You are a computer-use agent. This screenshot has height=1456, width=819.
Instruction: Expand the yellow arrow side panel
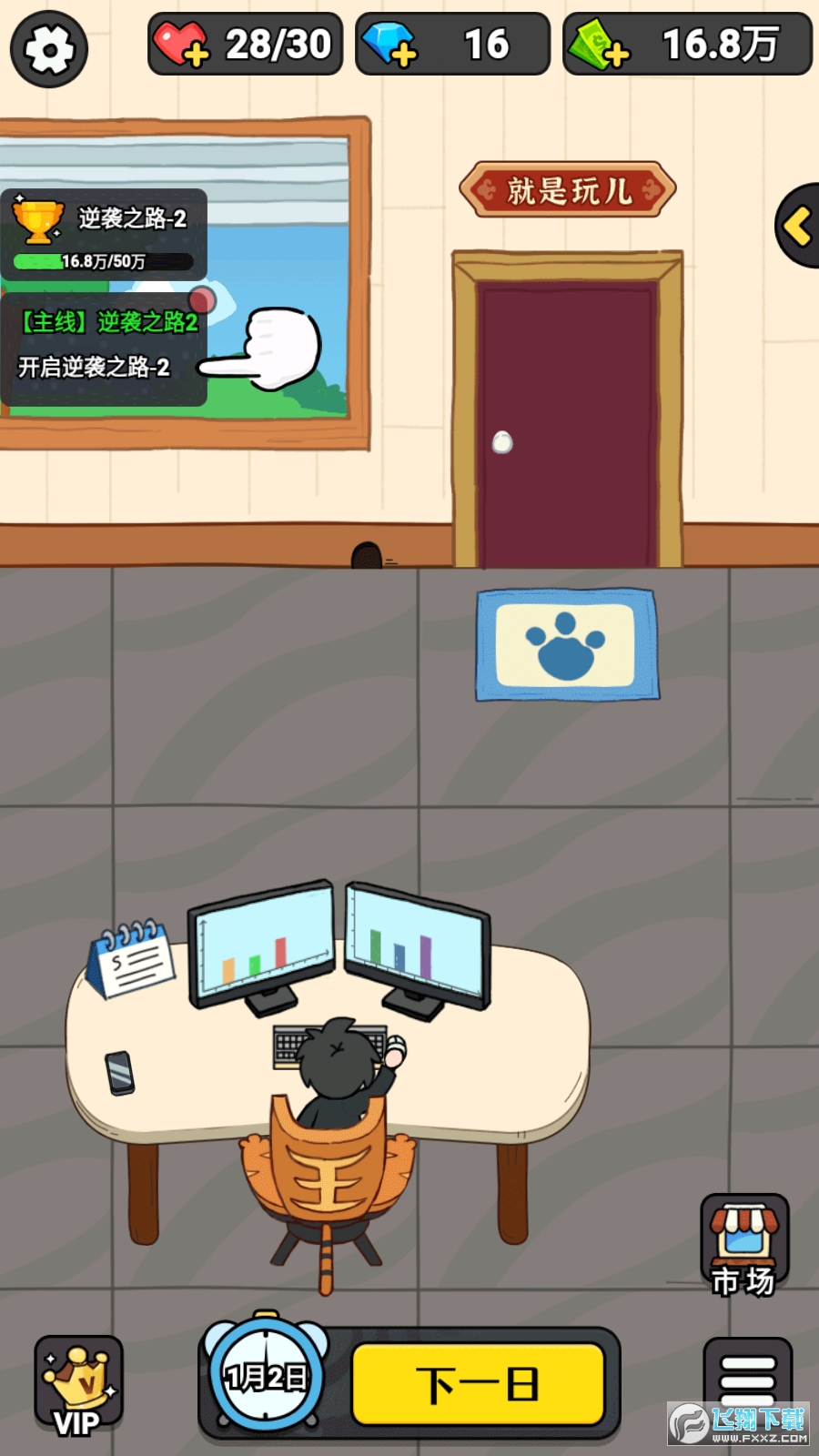(798, 226)
